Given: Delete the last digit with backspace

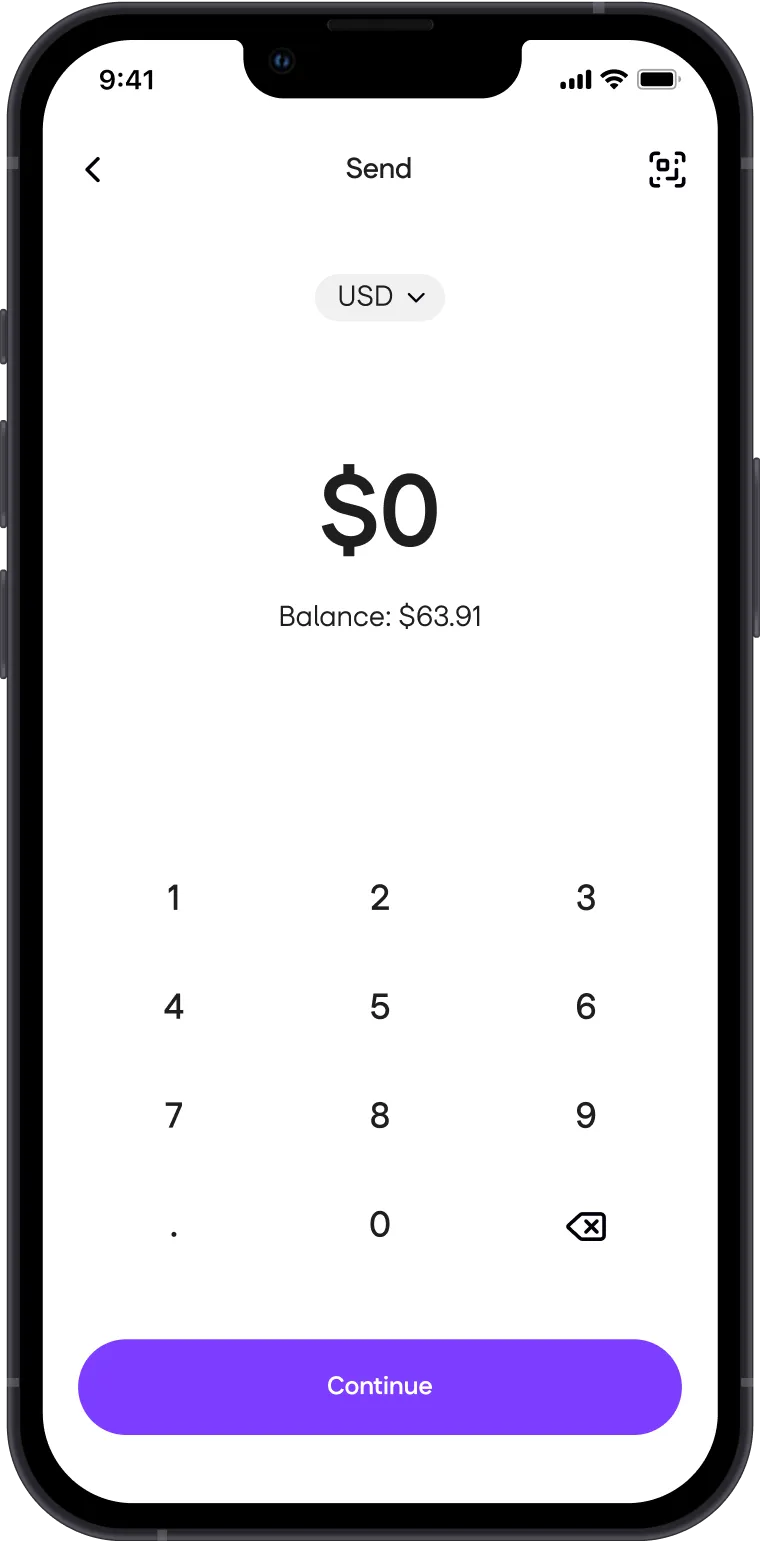Looking at the screenshot, I should click(586, 1226).
